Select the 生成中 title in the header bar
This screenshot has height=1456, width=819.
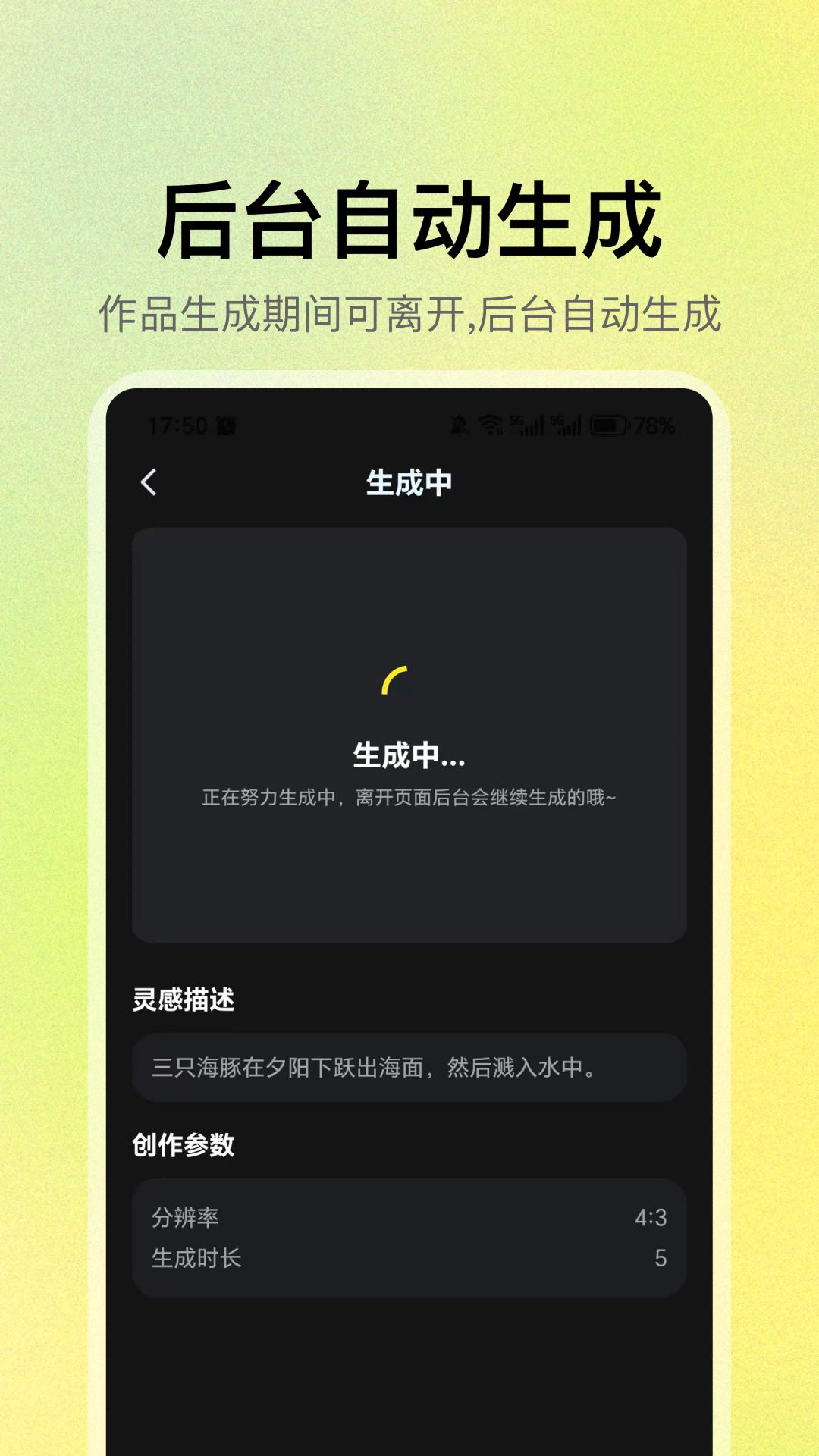coord(408,483)
